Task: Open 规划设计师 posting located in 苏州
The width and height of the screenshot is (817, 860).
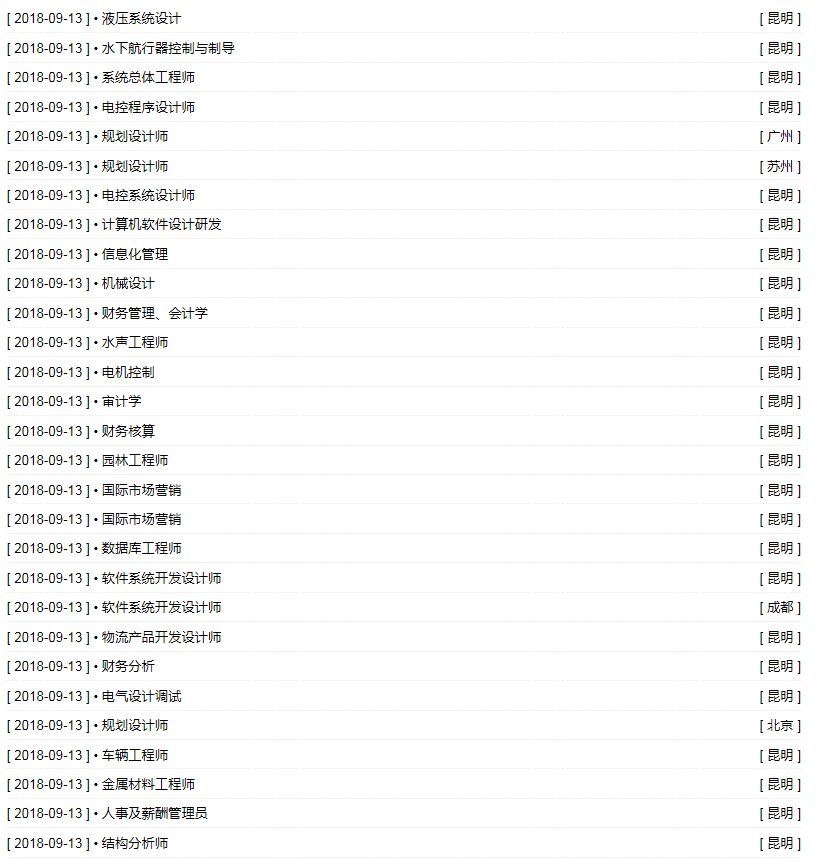Action: click(135, 166)
